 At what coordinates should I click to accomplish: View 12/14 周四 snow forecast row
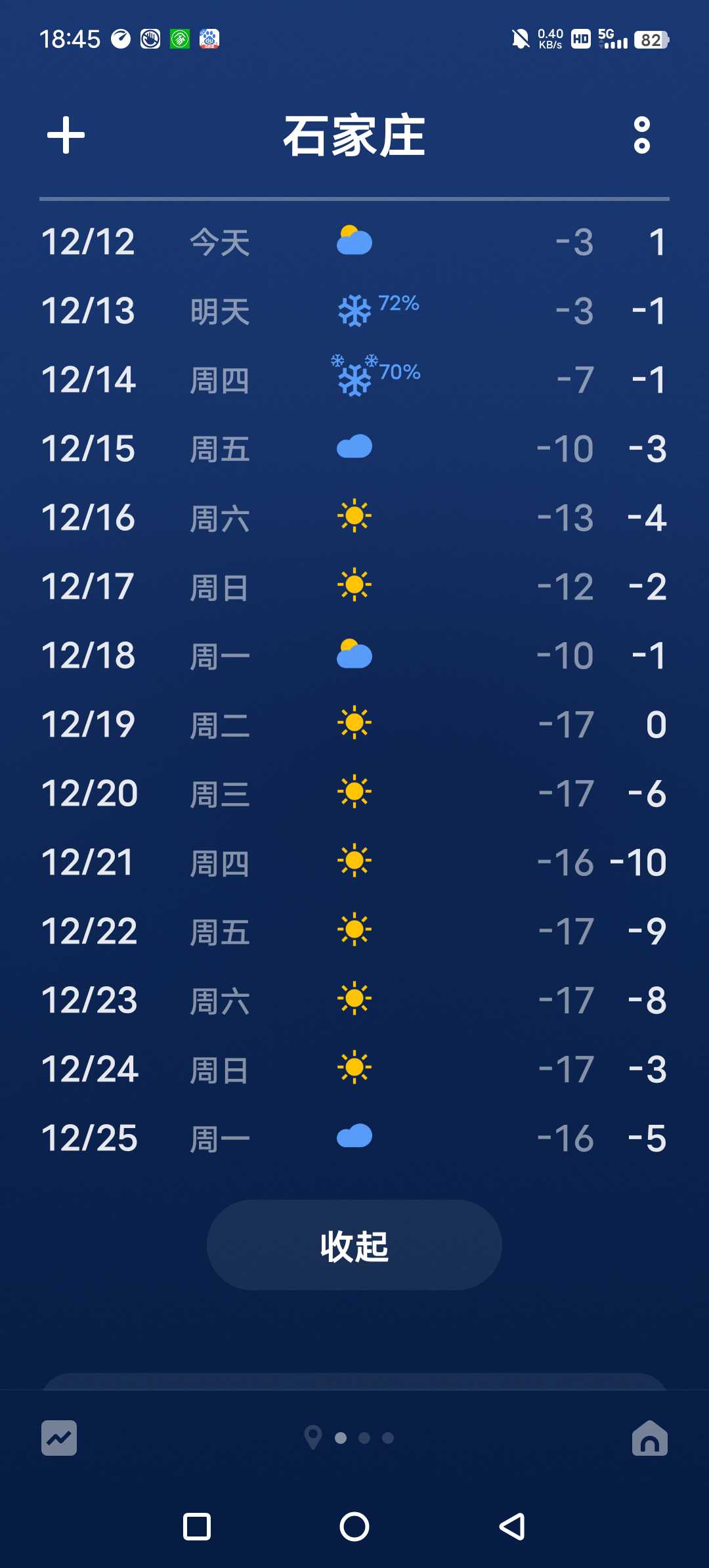click(x=354, y=380)
